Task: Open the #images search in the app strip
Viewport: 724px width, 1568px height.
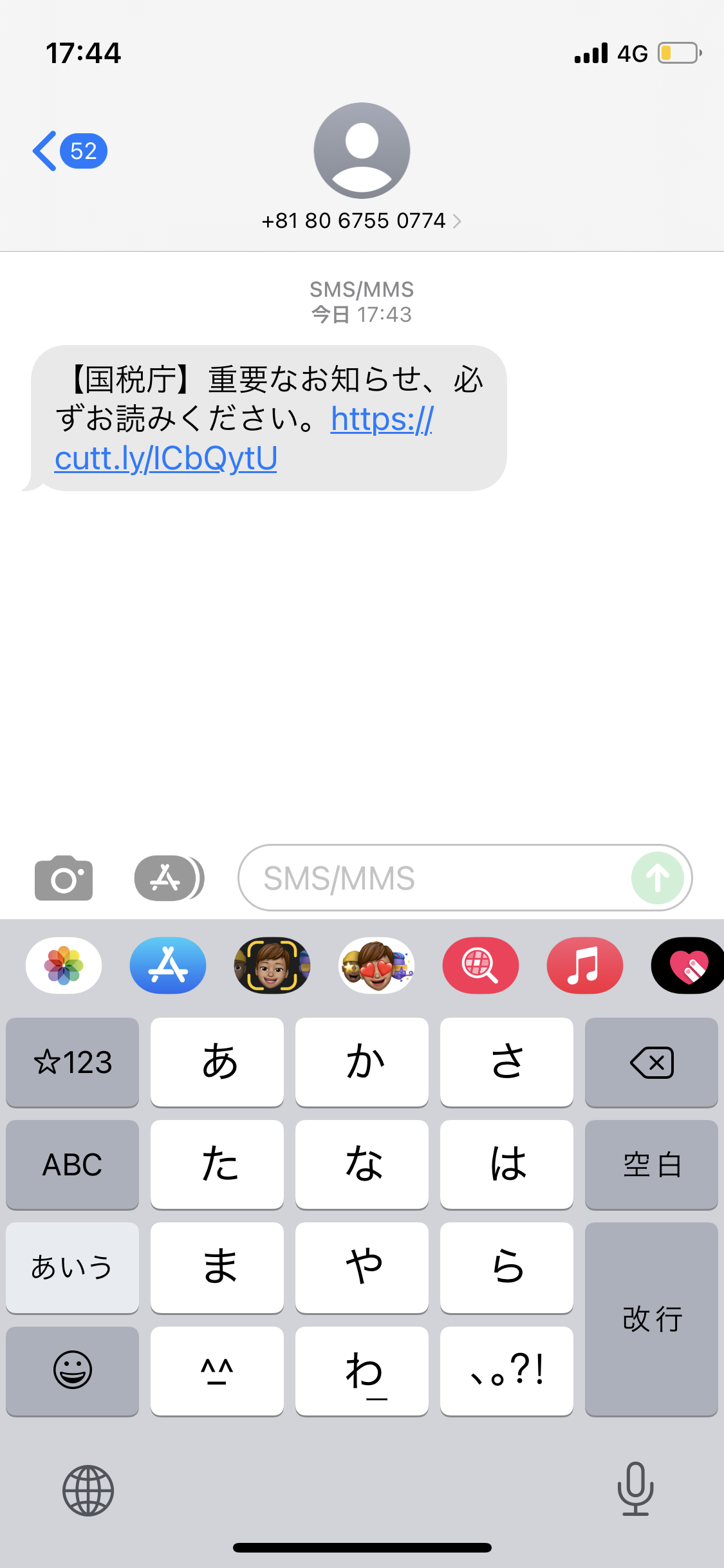Action: (481, 966)
